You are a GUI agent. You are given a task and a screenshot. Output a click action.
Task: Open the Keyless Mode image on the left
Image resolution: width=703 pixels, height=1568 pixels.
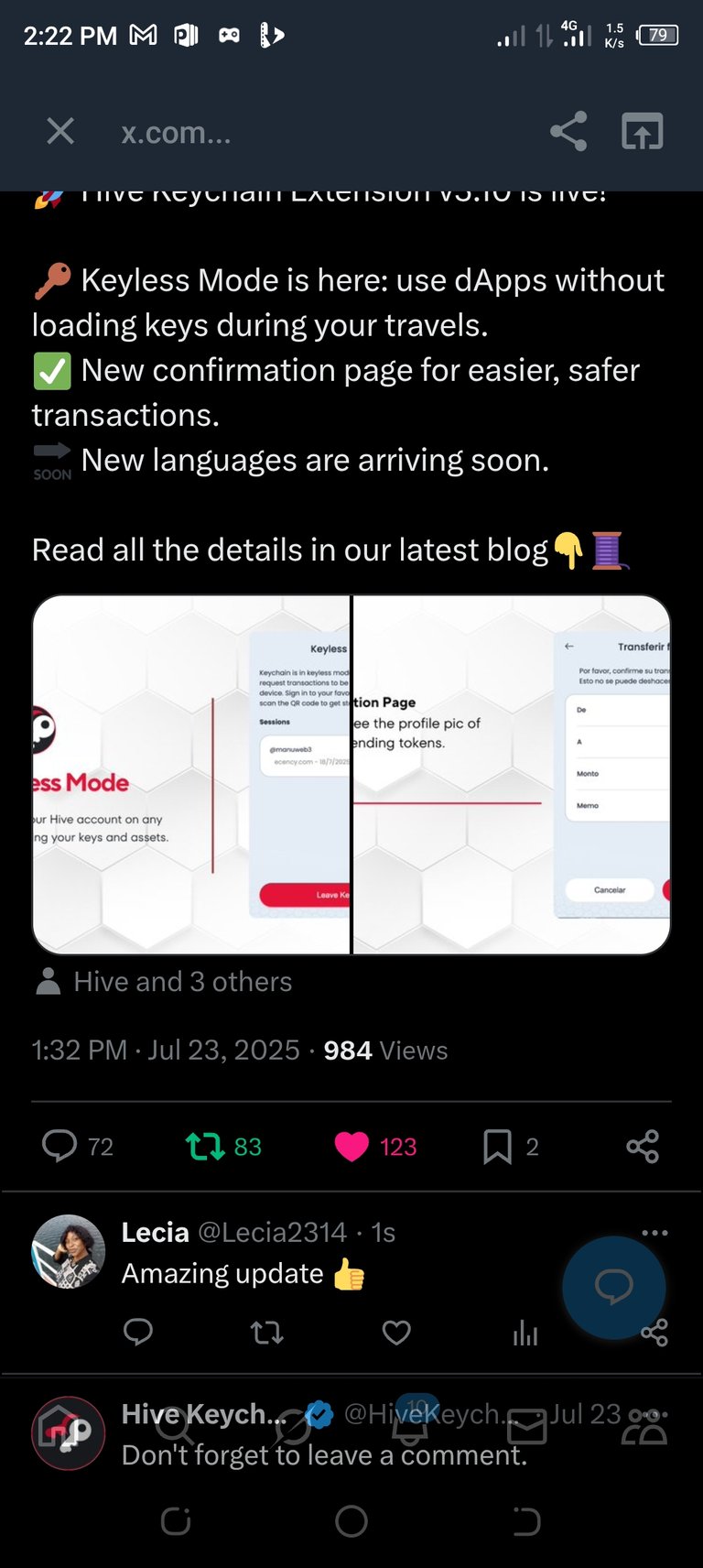click(x=191, y=775)
